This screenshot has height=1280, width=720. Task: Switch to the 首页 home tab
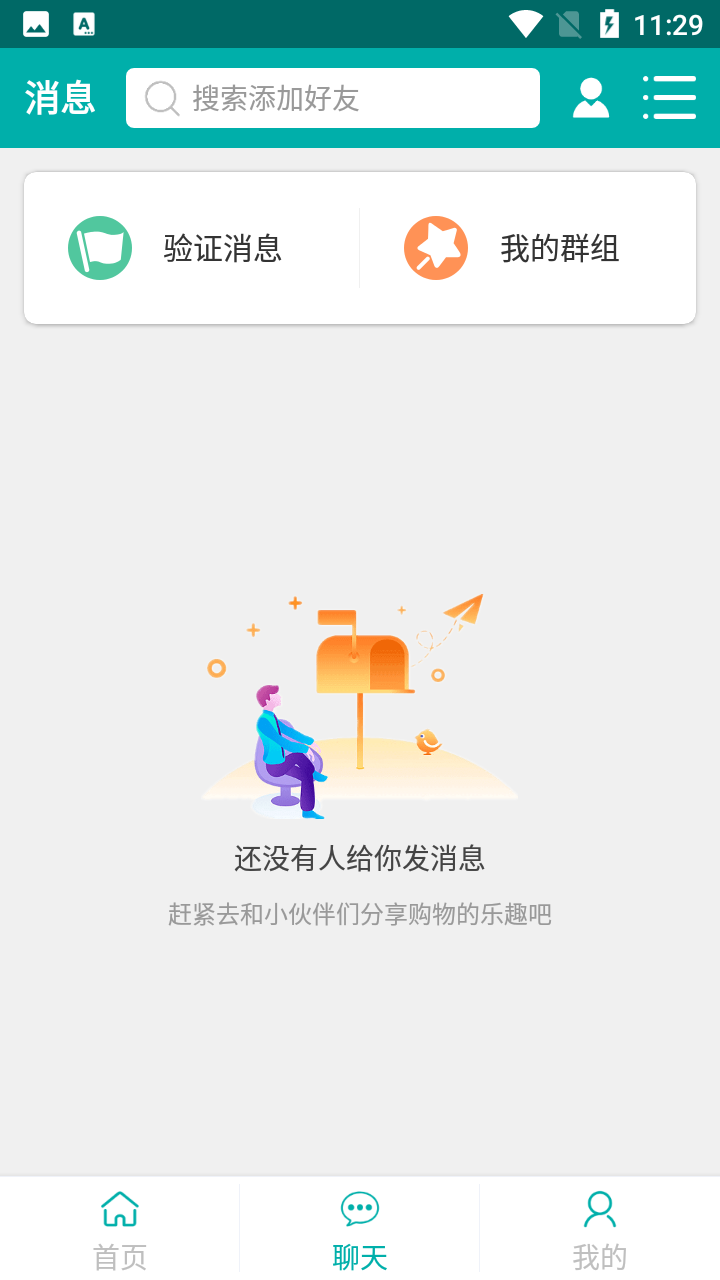pyautogui.click(x=120, y=1230)
